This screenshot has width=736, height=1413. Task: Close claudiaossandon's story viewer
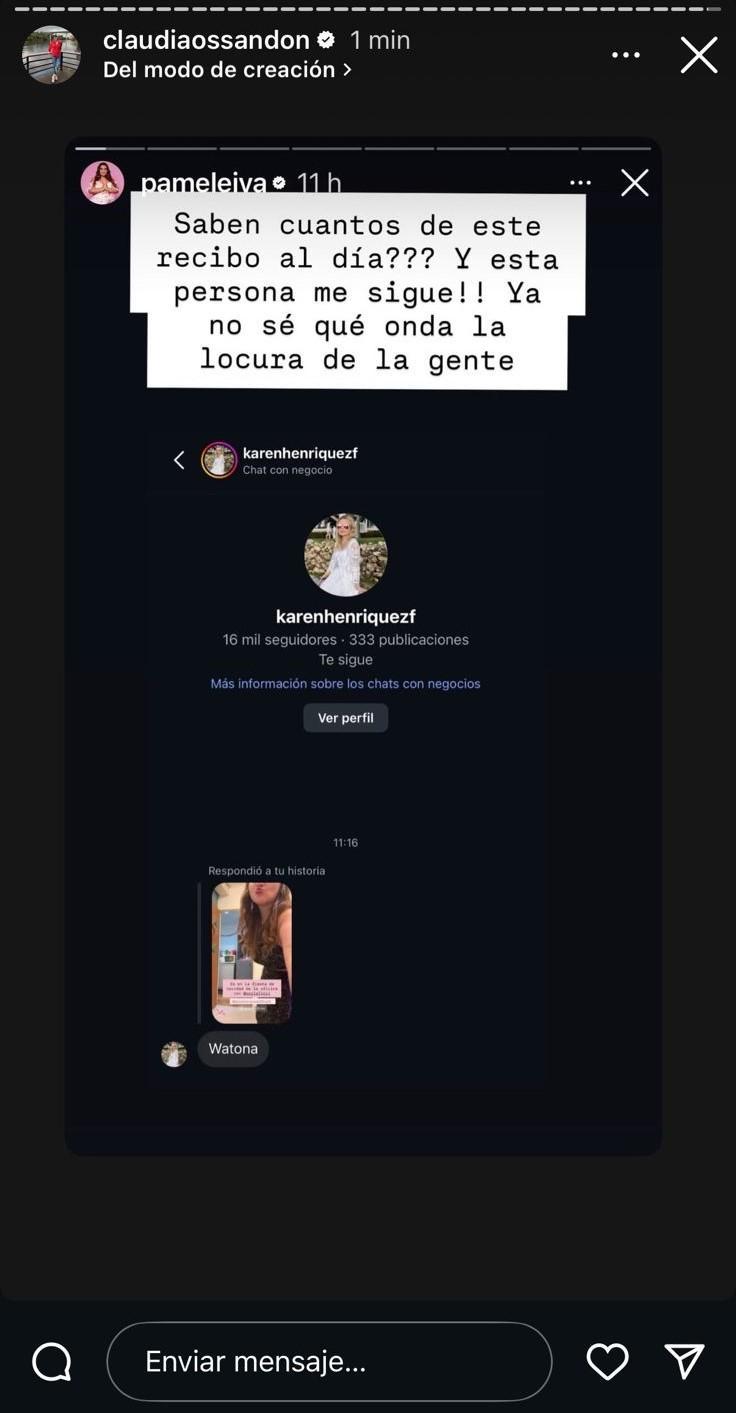[699, 55]
